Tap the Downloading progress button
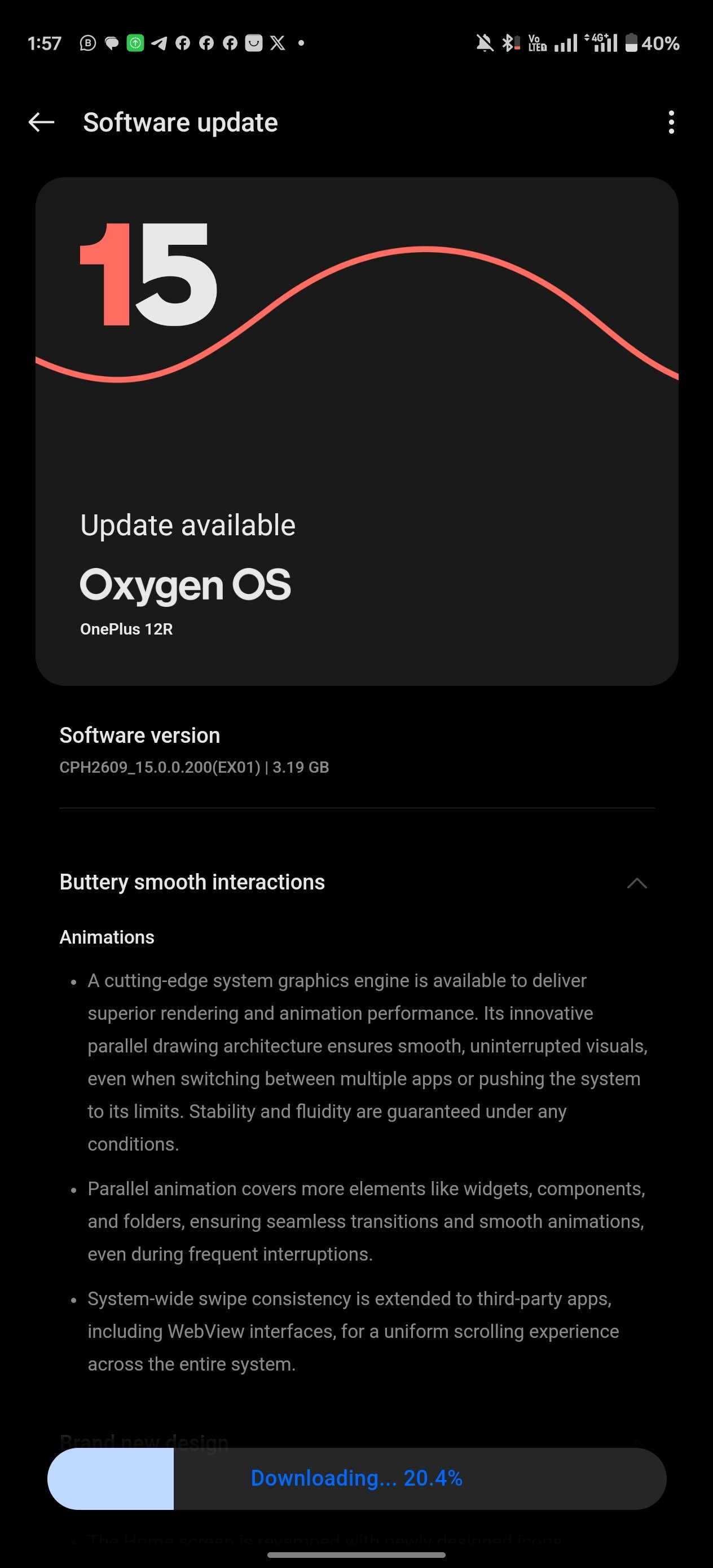This screenshot has width=713, height=1568. coord(357,1478)
